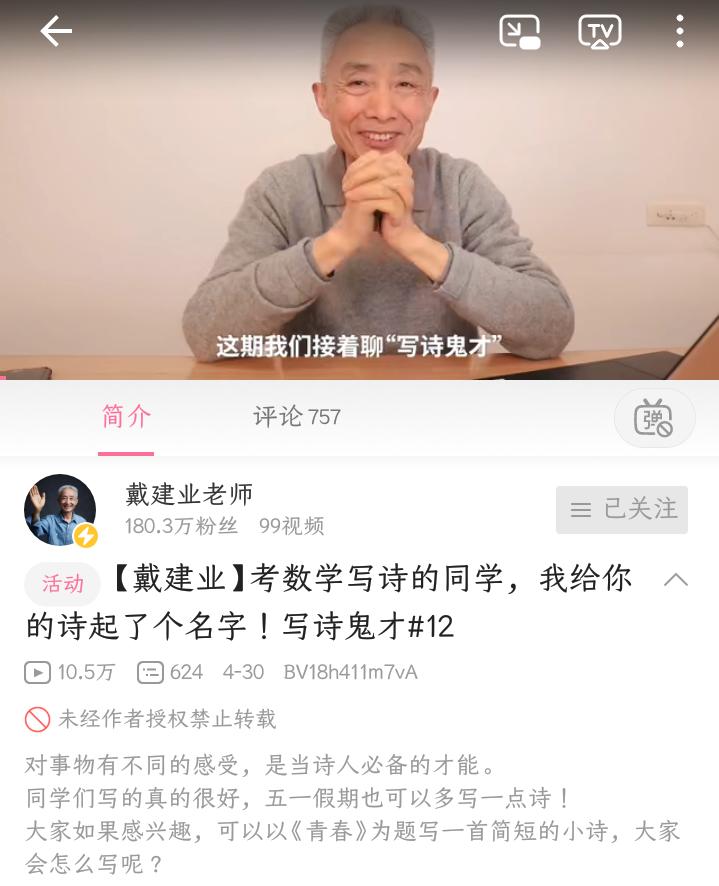719x886 pixels.
Task: Open the 活动 activity tag
Action: point(62,583)
